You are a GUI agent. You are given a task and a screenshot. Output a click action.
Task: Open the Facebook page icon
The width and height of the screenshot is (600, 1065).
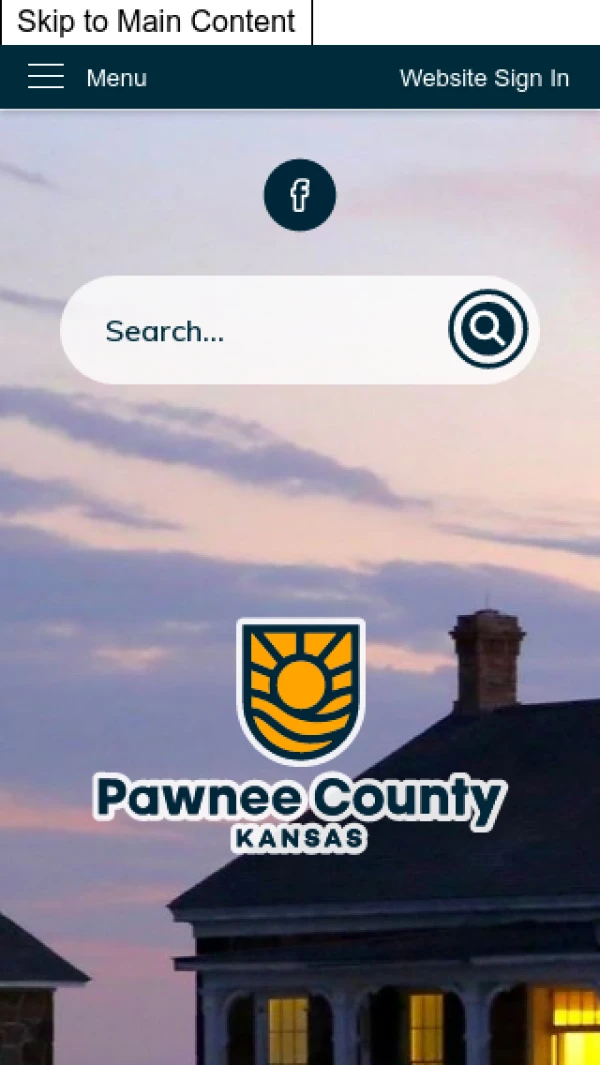[x=299, y=195]
